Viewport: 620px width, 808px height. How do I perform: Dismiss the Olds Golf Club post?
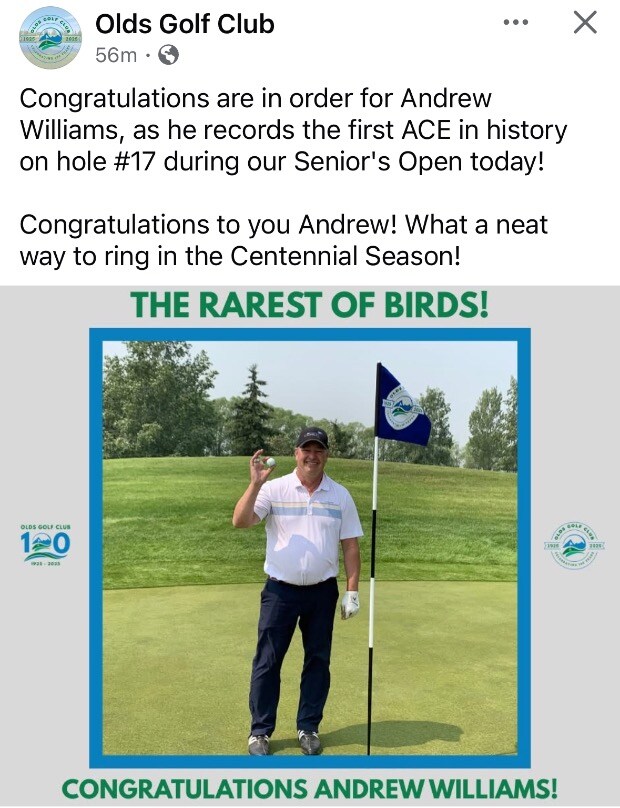point(585,23)
